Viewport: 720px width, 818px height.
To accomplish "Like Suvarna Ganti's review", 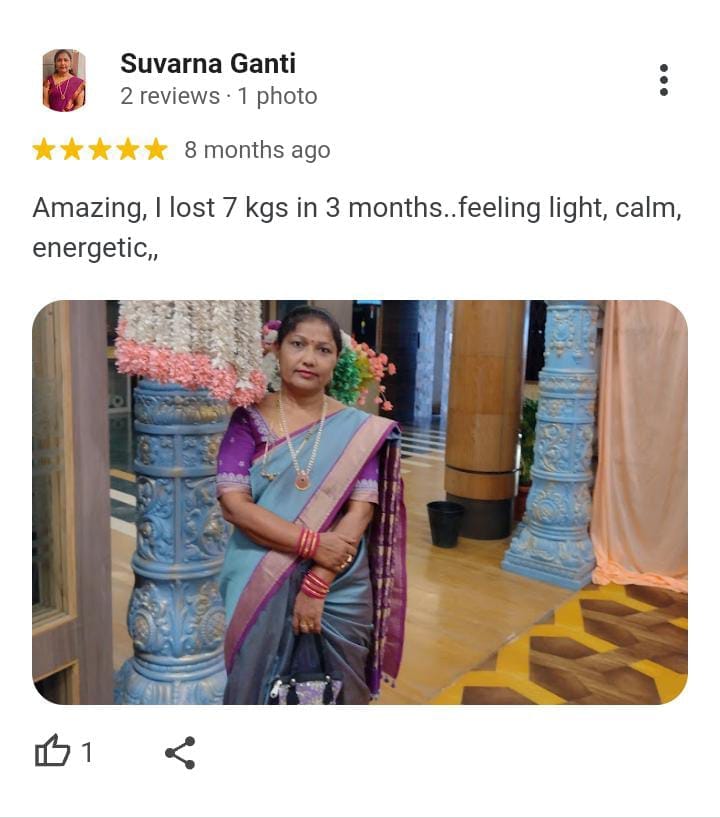I will 53,751.
